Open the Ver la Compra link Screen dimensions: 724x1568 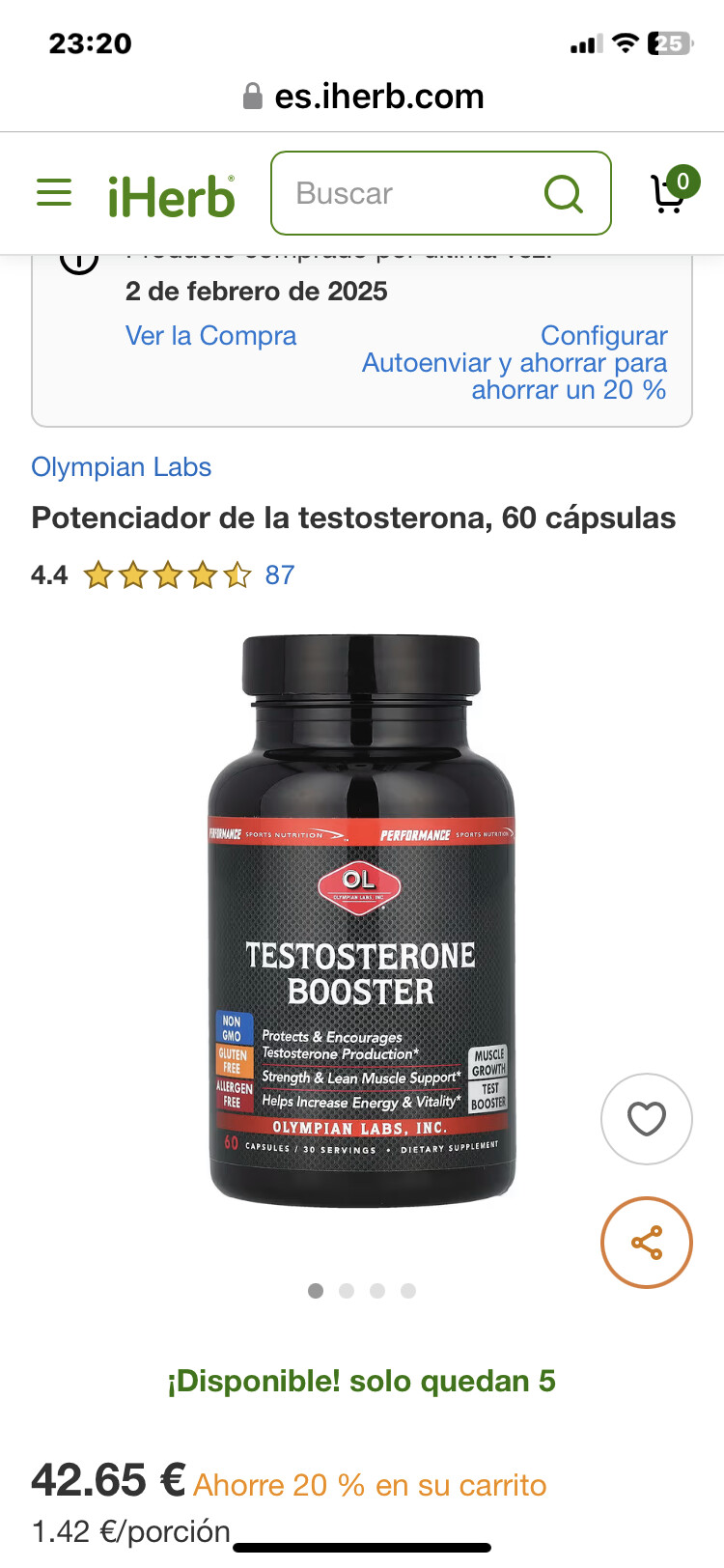[x=210, y=336]
